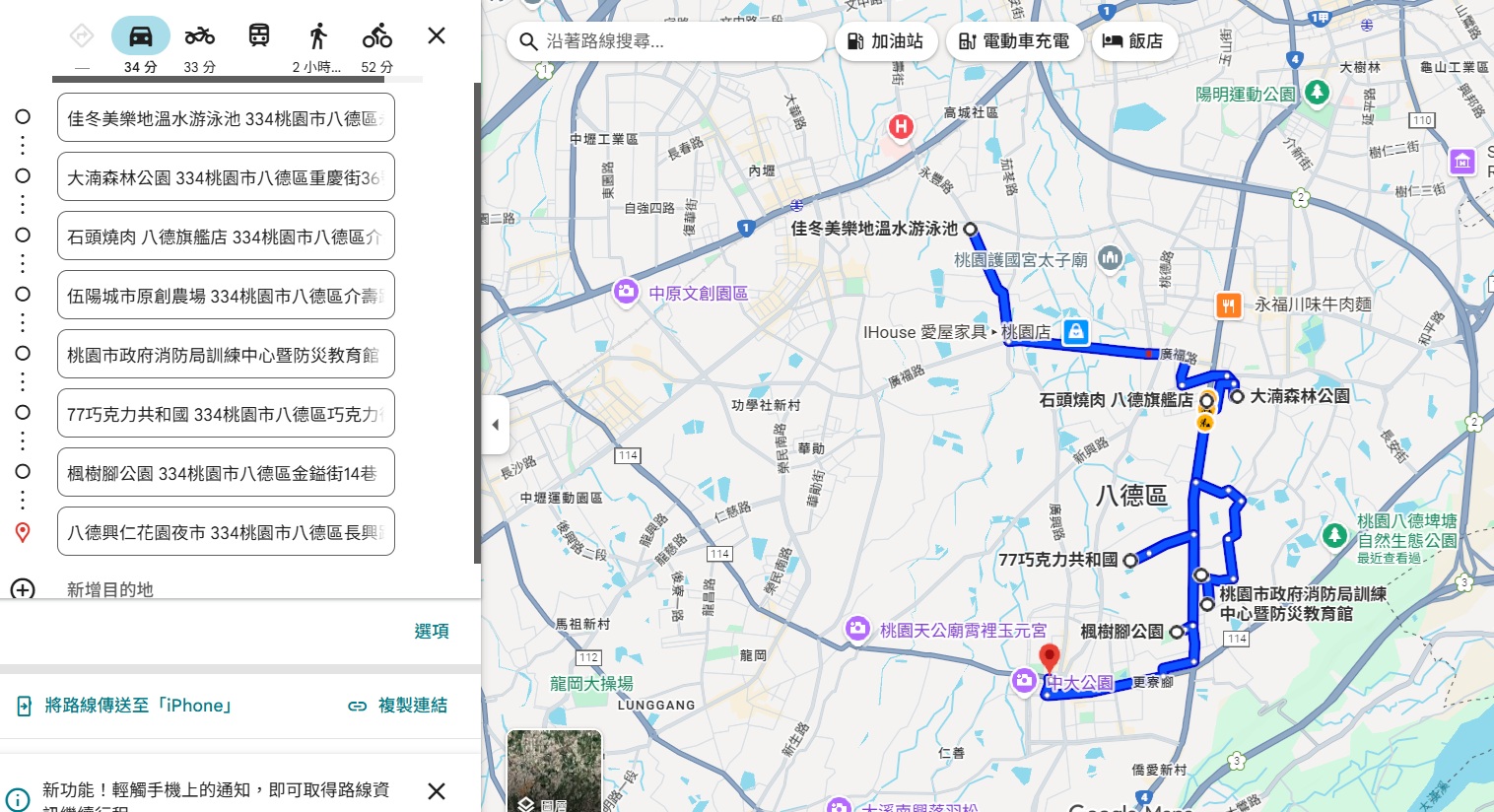This screenshot has width=1494, height=812.
Task: Edit the 石頭燒肉 八德旗艦店 stop field
Action: (226, 237)
